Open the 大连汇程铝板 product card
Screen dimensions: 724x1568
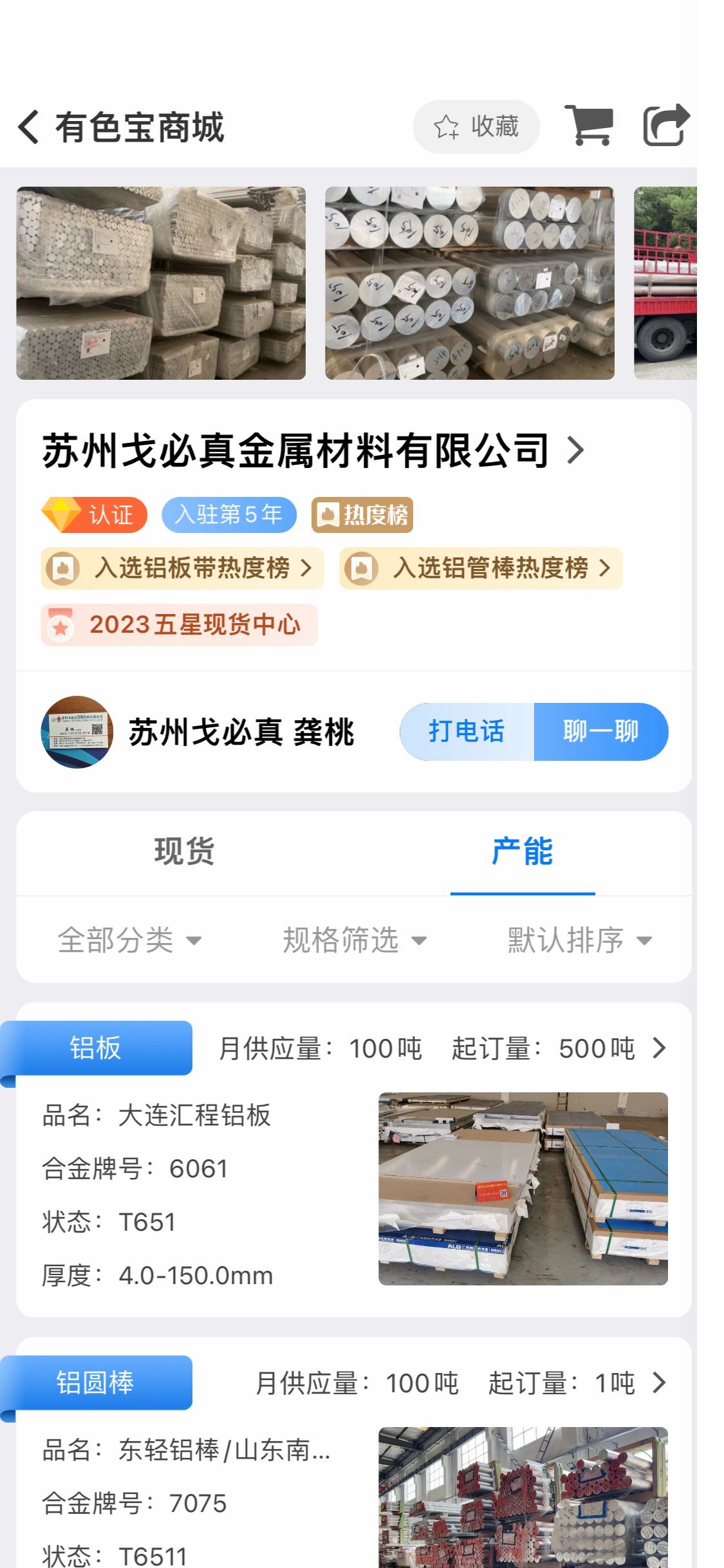(354, 1160)
